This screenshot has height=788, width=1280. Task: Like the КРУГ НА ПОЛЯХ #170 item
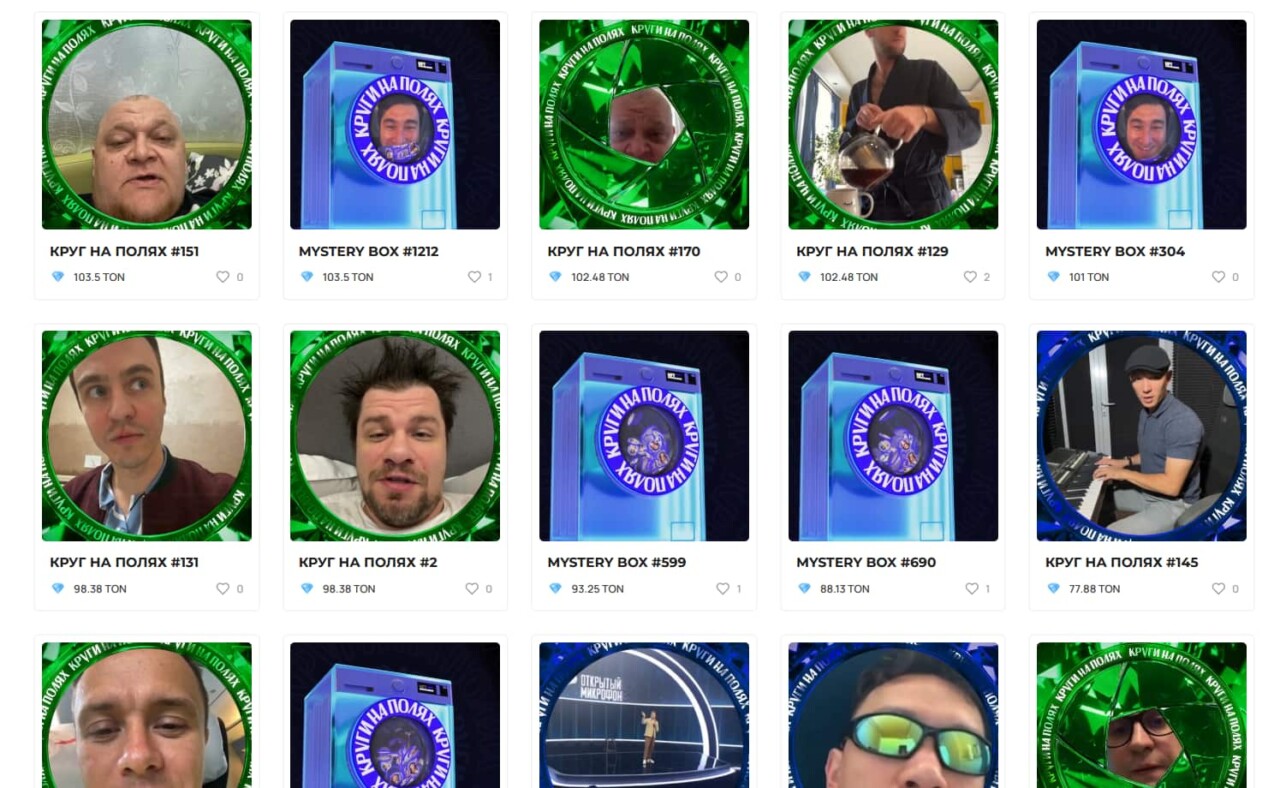(x=721, y=277)
